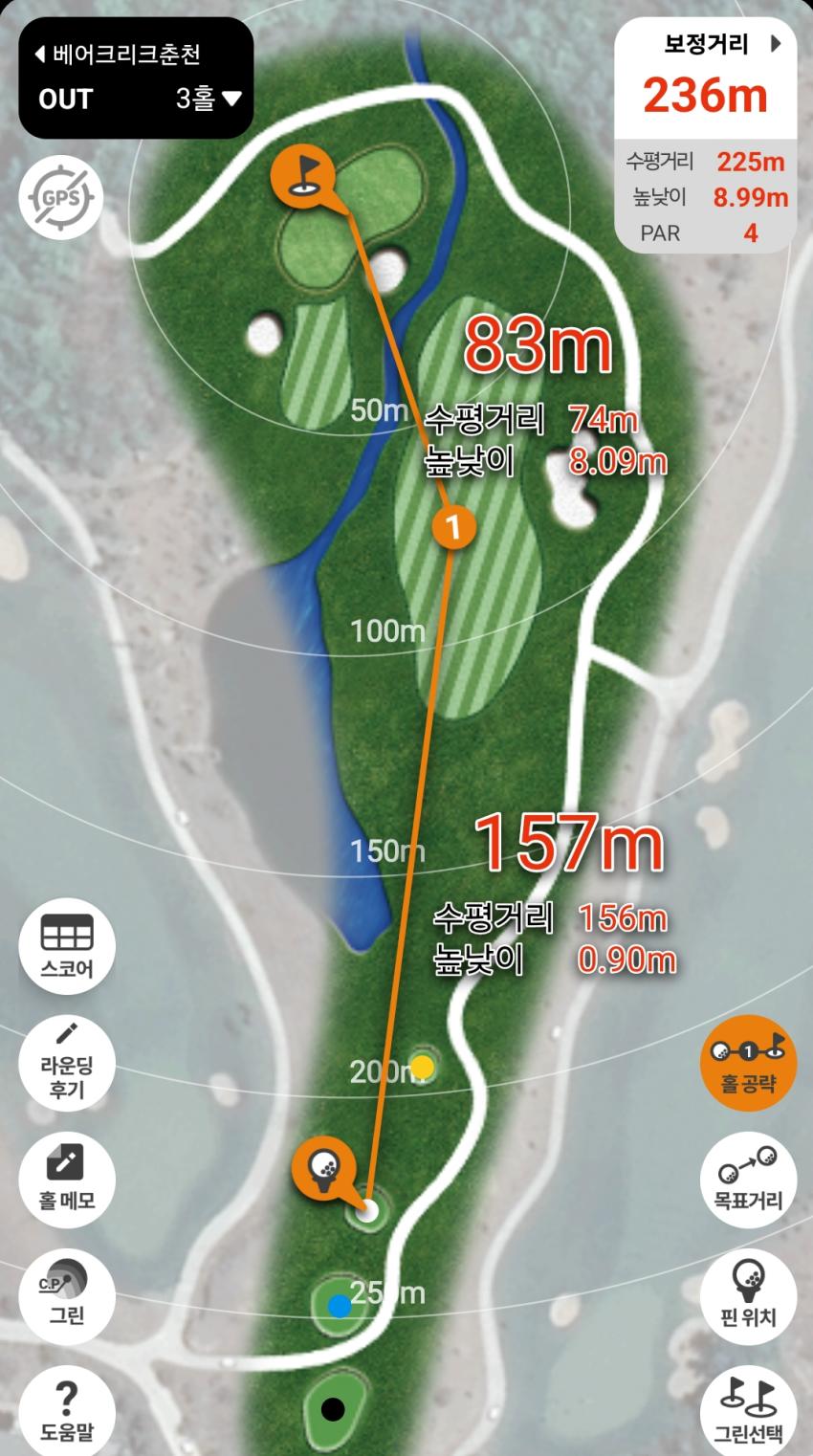Select the black tee box marker

tap(333, 1408)
